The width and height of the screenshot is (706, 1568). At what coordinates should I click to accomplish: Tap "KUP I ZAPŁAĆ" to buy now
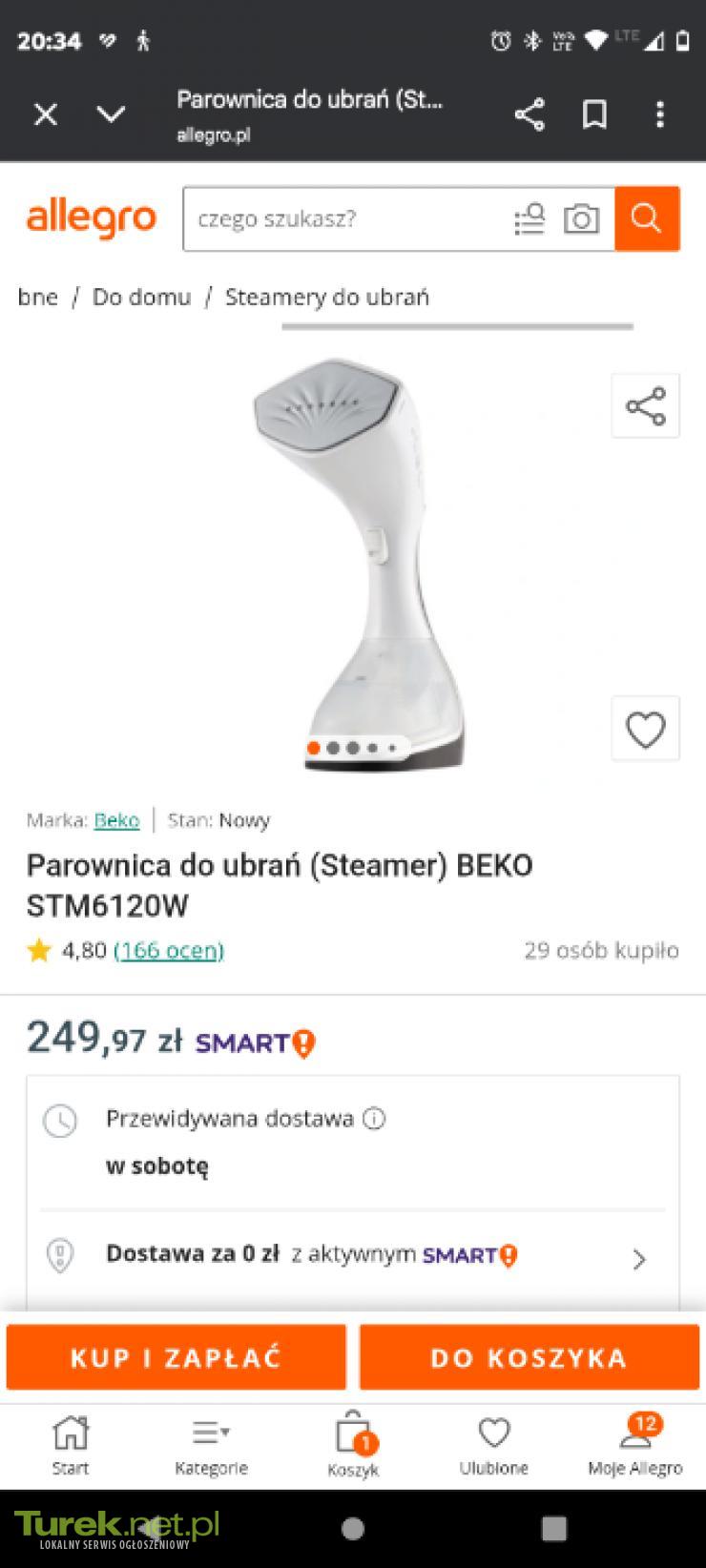[x=176, y=1357]
